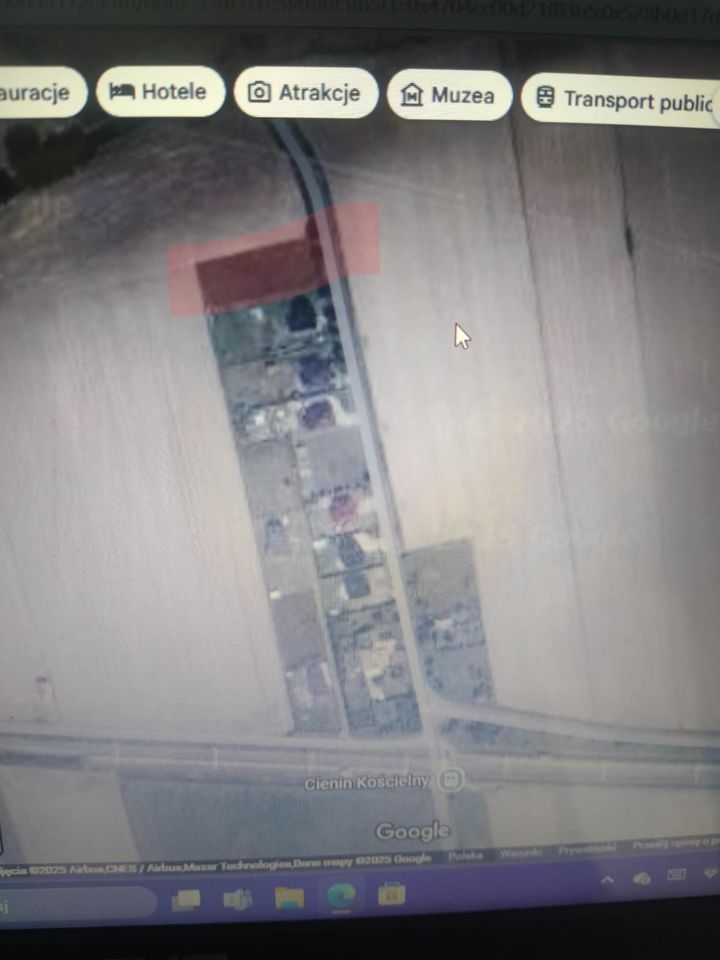Open the Cienin Kościelny transit stop marker
This screenshot has width=720, height=960.
point(452,779)
